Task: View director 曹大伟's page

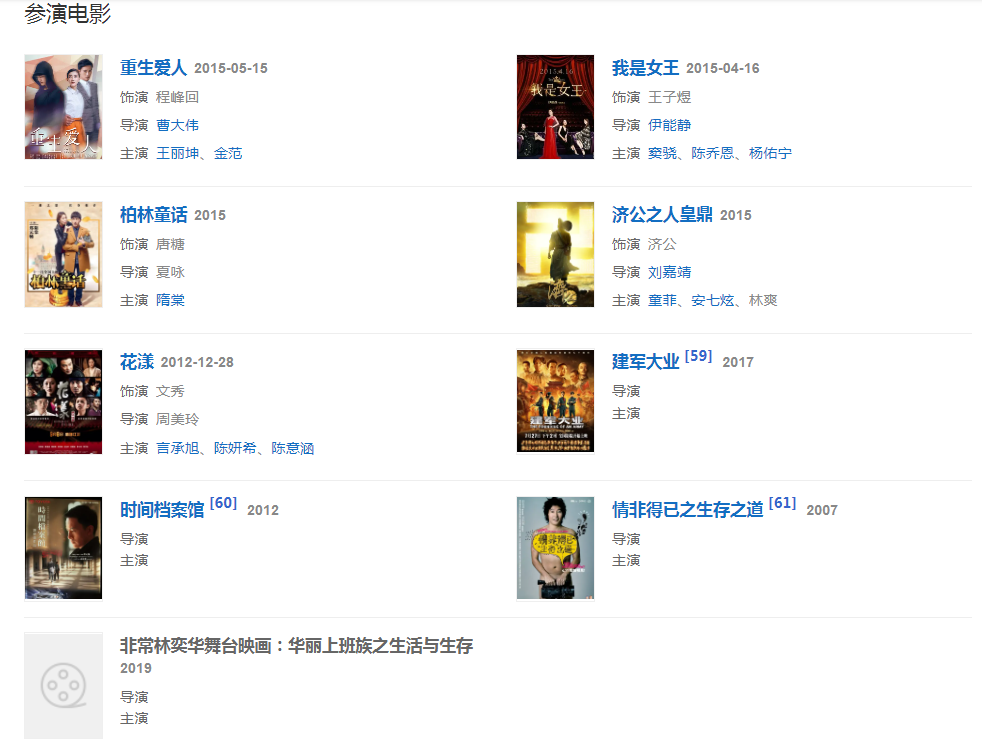Action: pos(177,125)
